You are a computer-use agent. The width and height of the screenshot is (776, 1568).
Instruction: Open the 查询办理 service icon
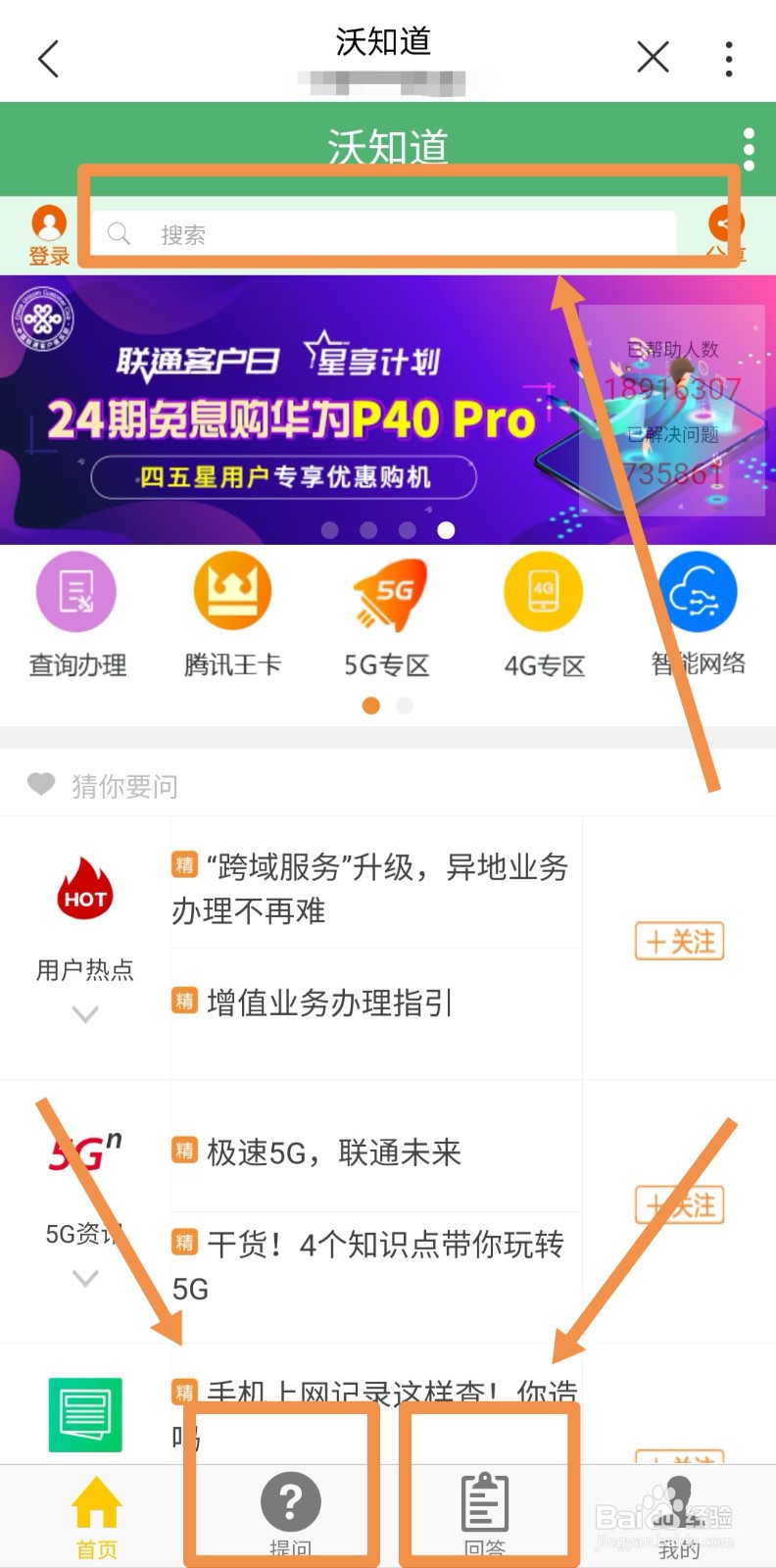pos(76,592)
